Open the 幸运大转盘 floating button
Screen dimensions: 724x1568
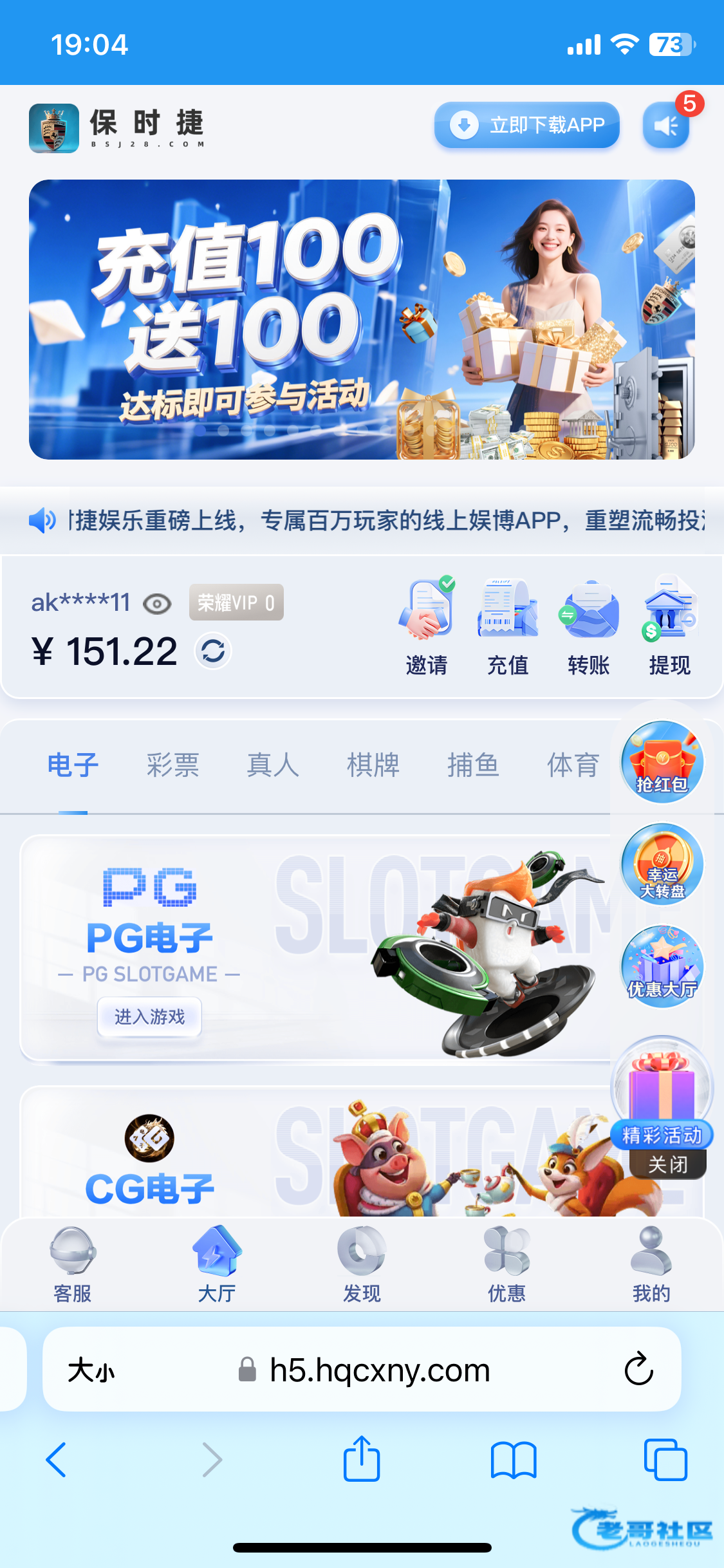(662, 864)
